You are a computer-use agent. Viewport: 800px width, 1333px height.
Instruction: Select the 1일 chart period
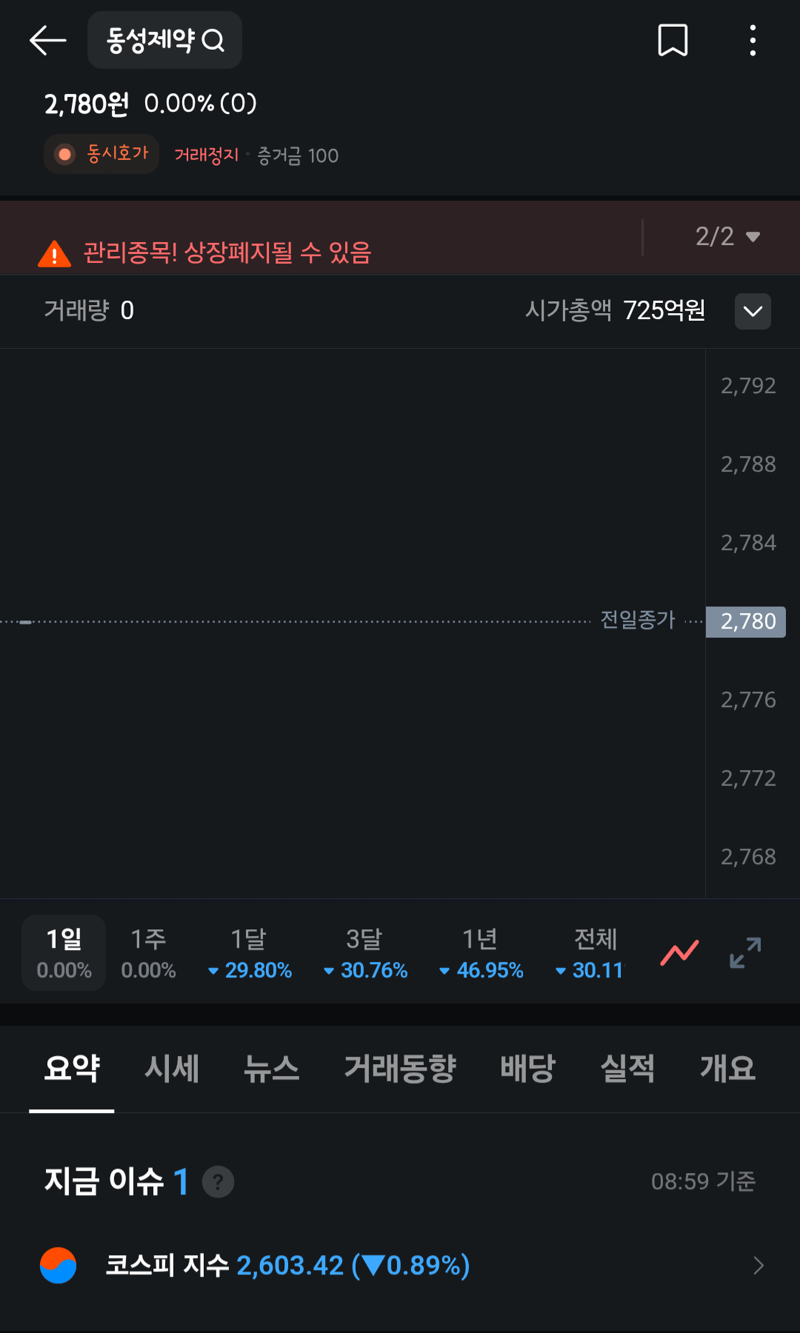point(64,952)
